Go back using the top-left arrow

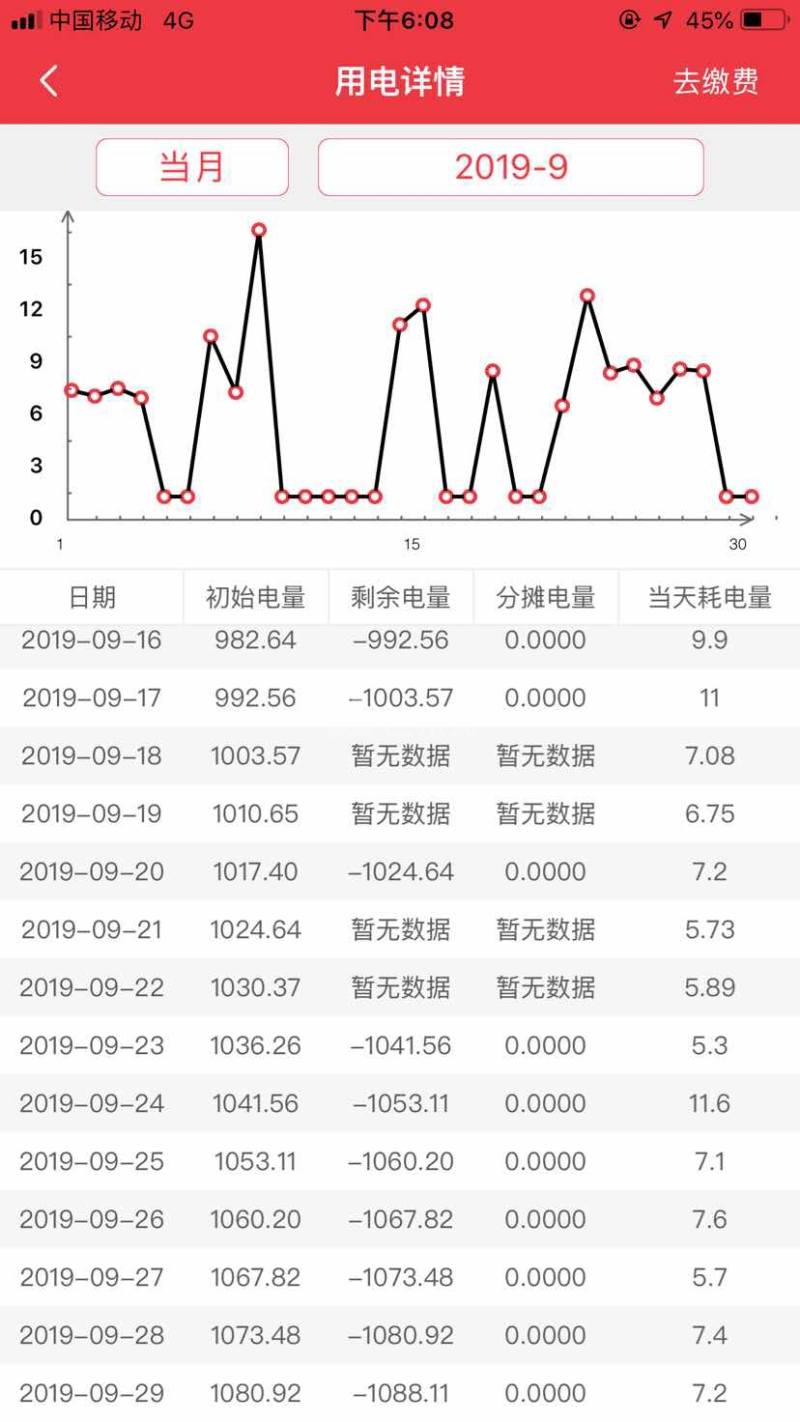coord(49,81)
